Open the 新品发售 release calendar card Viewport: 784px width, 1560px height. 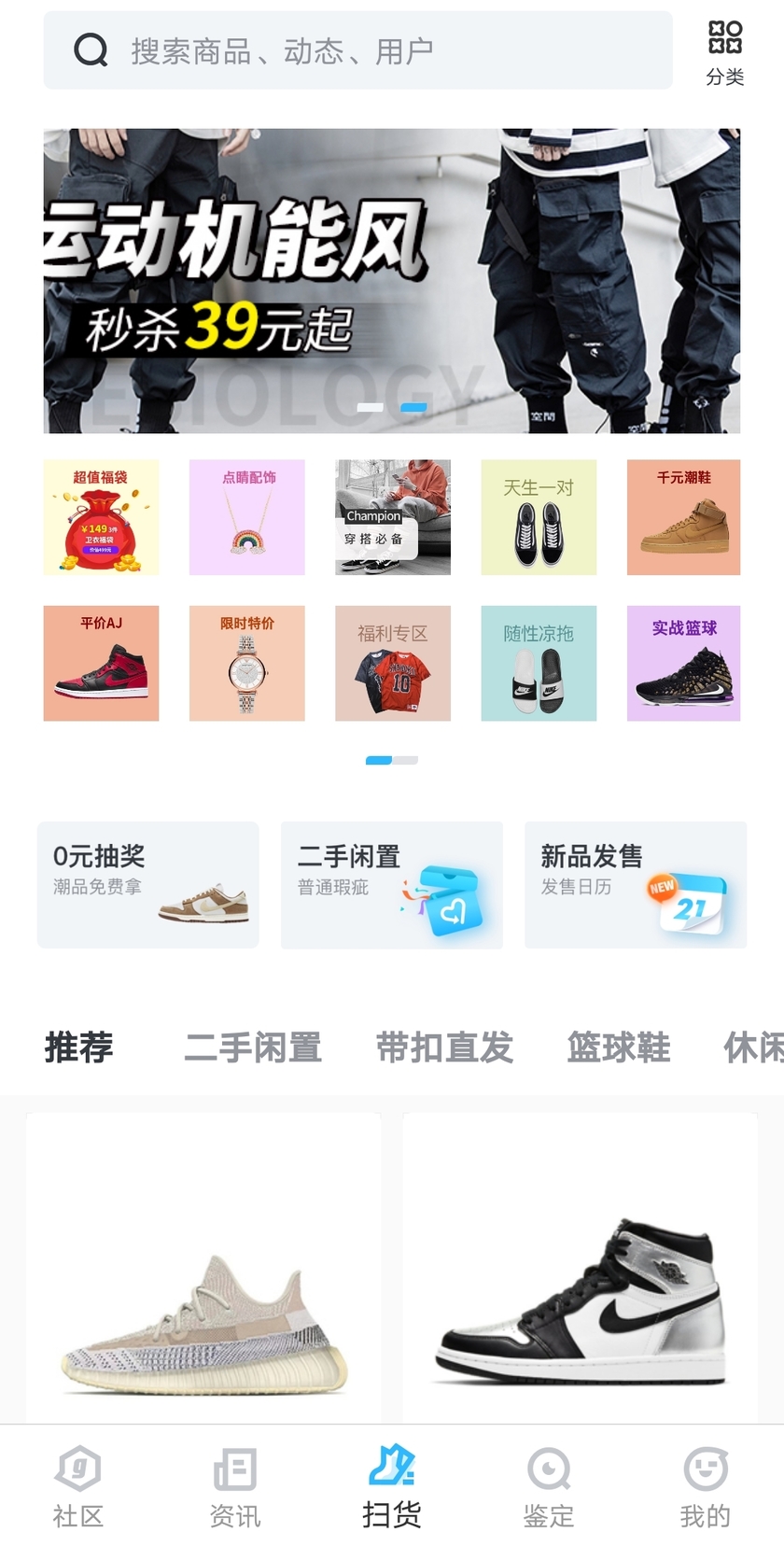[x=635, y=885]
